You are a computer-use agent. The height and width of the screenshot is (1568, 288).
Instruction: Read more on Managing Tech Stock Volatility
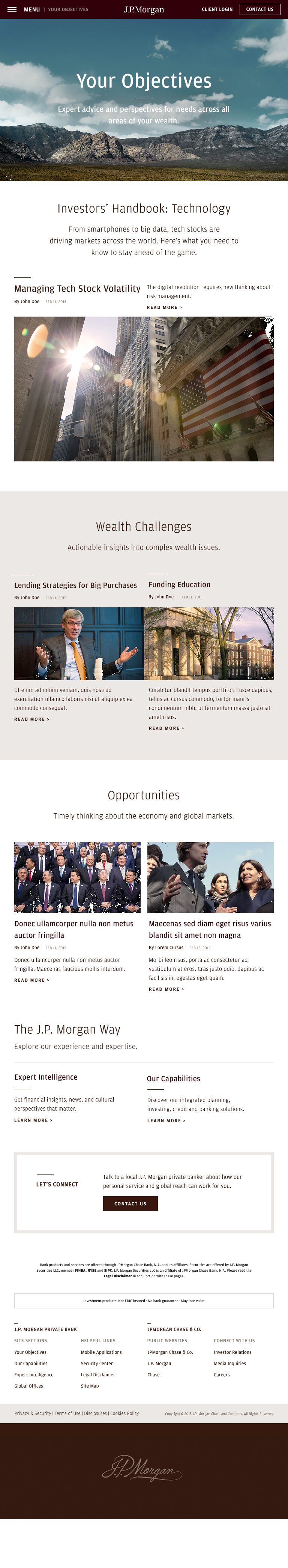[x=164, y=307]
